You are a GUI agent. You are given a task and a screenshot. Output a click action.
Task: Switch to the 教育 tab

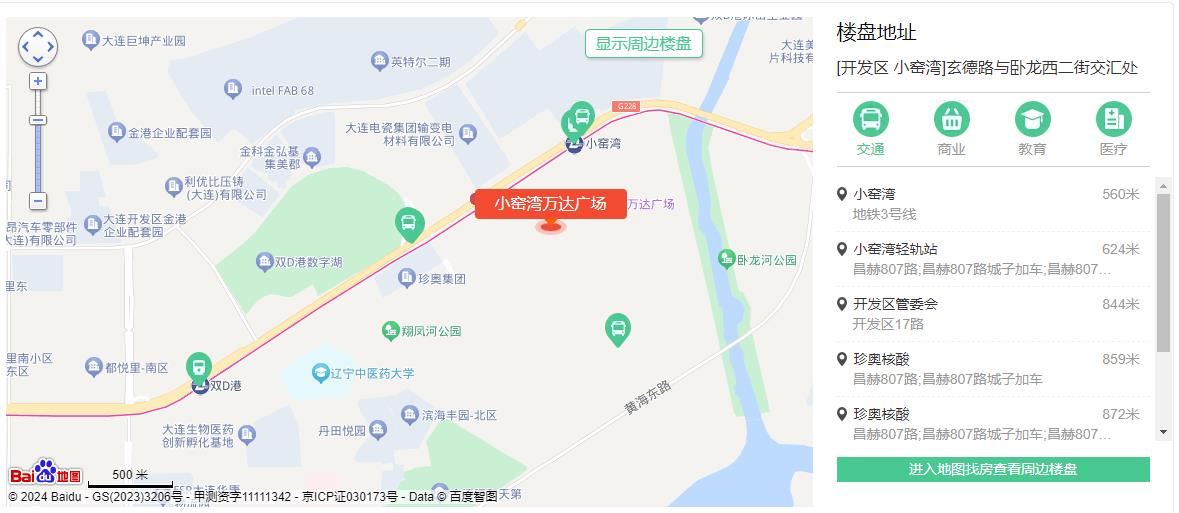click(x=1032, y=130)
